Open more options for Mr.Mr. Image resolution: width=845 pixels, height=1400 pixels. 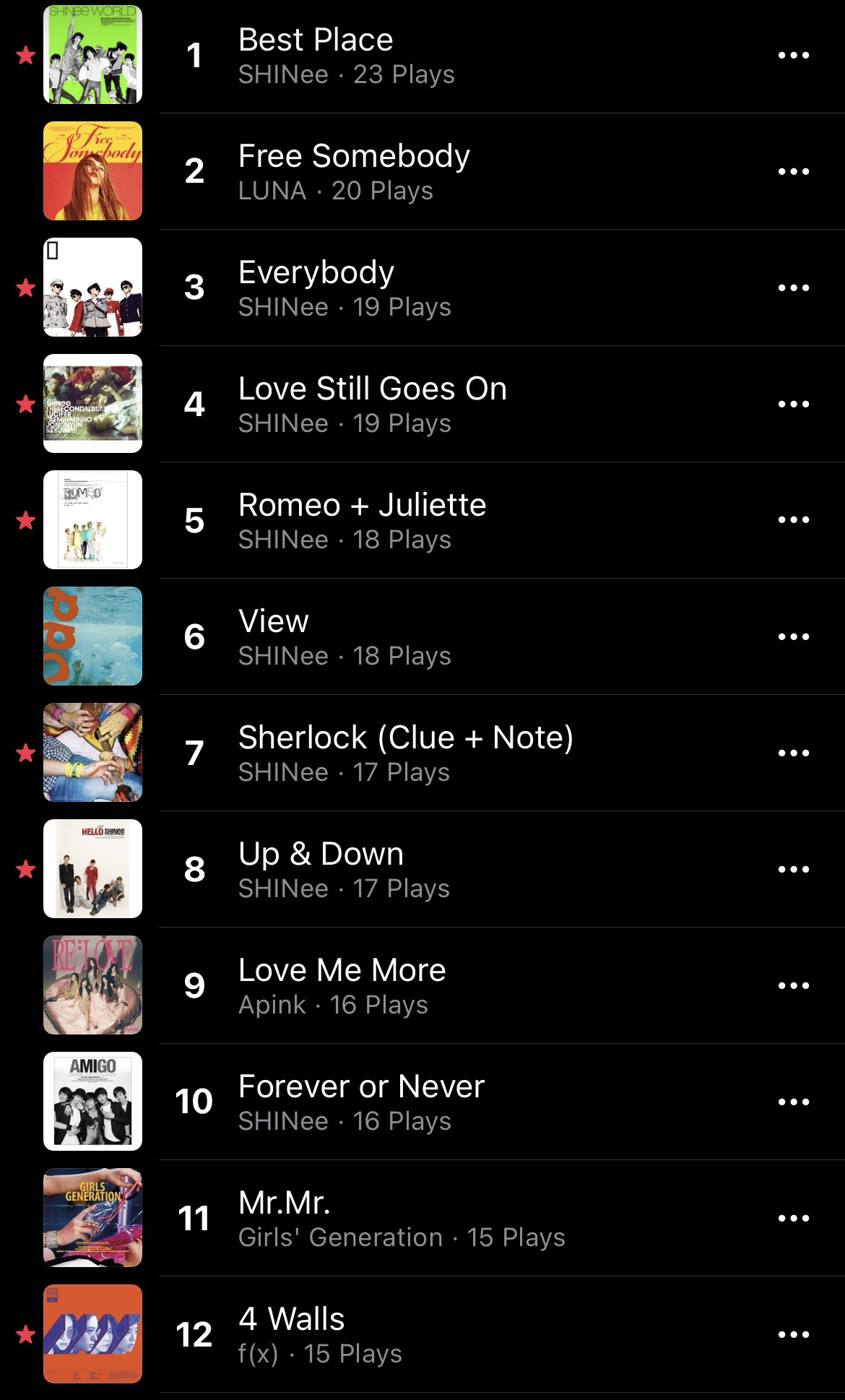coord(793,1219)
